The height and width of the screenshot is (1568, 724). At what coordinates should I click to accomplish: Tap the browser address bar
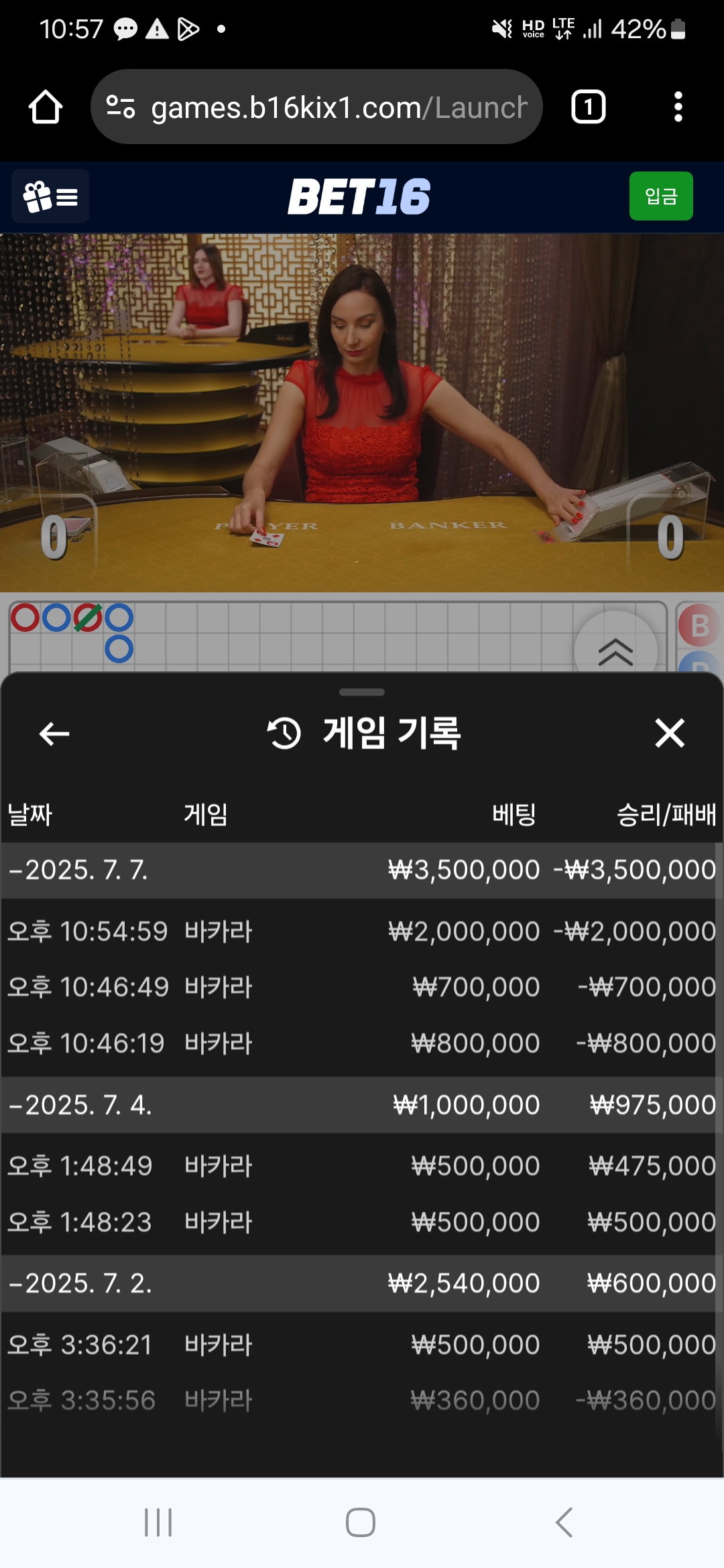[x=316, y=107]
